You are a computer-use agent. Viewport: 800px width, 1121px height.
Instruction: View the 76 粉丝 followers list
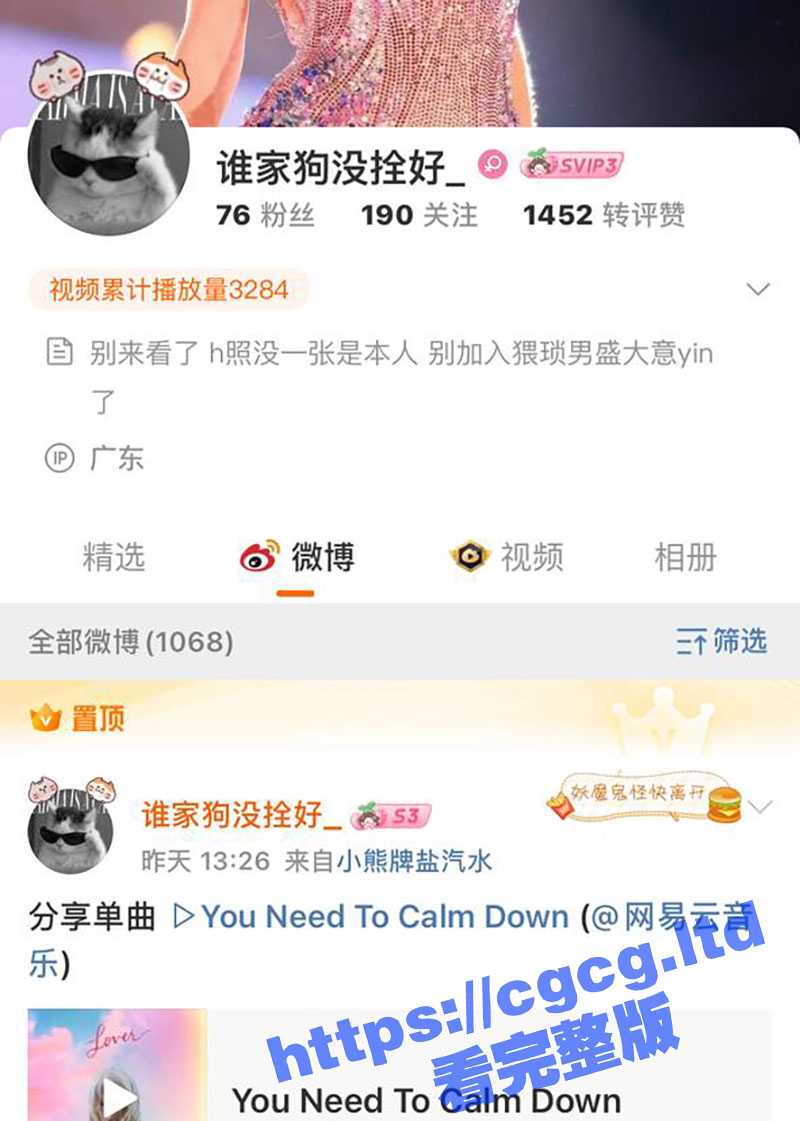[265, 215]
